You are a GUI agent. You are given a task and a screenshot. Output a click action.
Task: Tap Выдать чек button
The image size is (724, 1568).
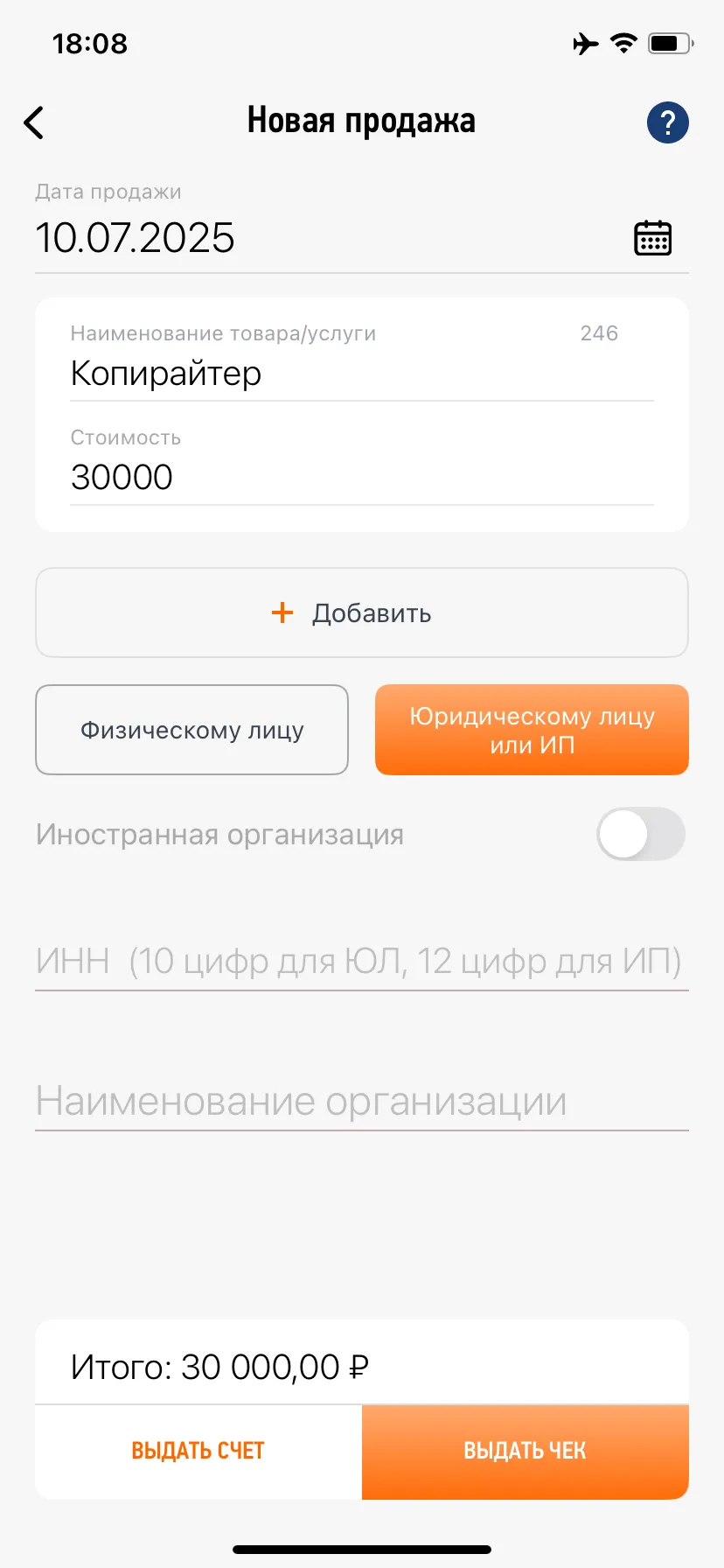click(x=525, y=1451)
